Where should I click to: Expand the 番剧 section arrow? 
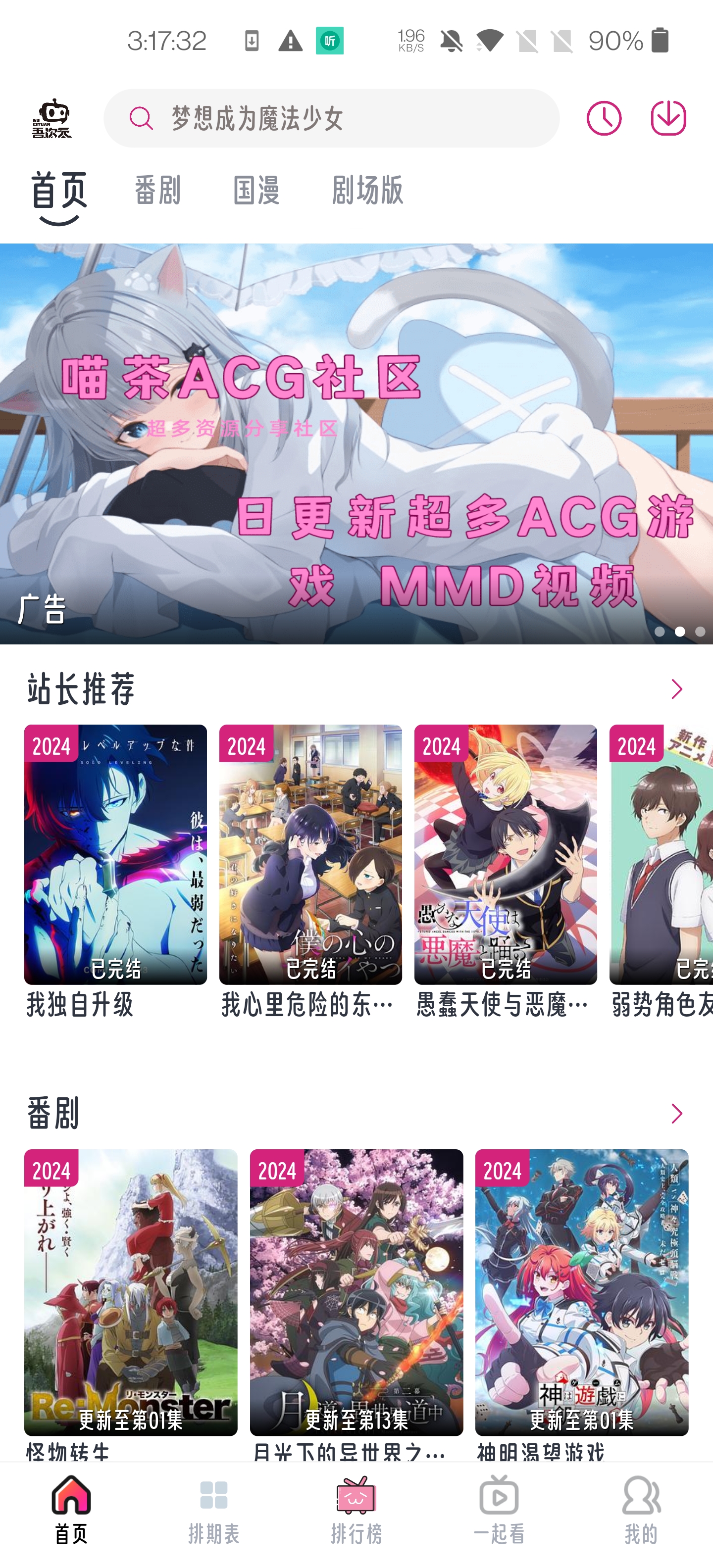point(676,1113)
